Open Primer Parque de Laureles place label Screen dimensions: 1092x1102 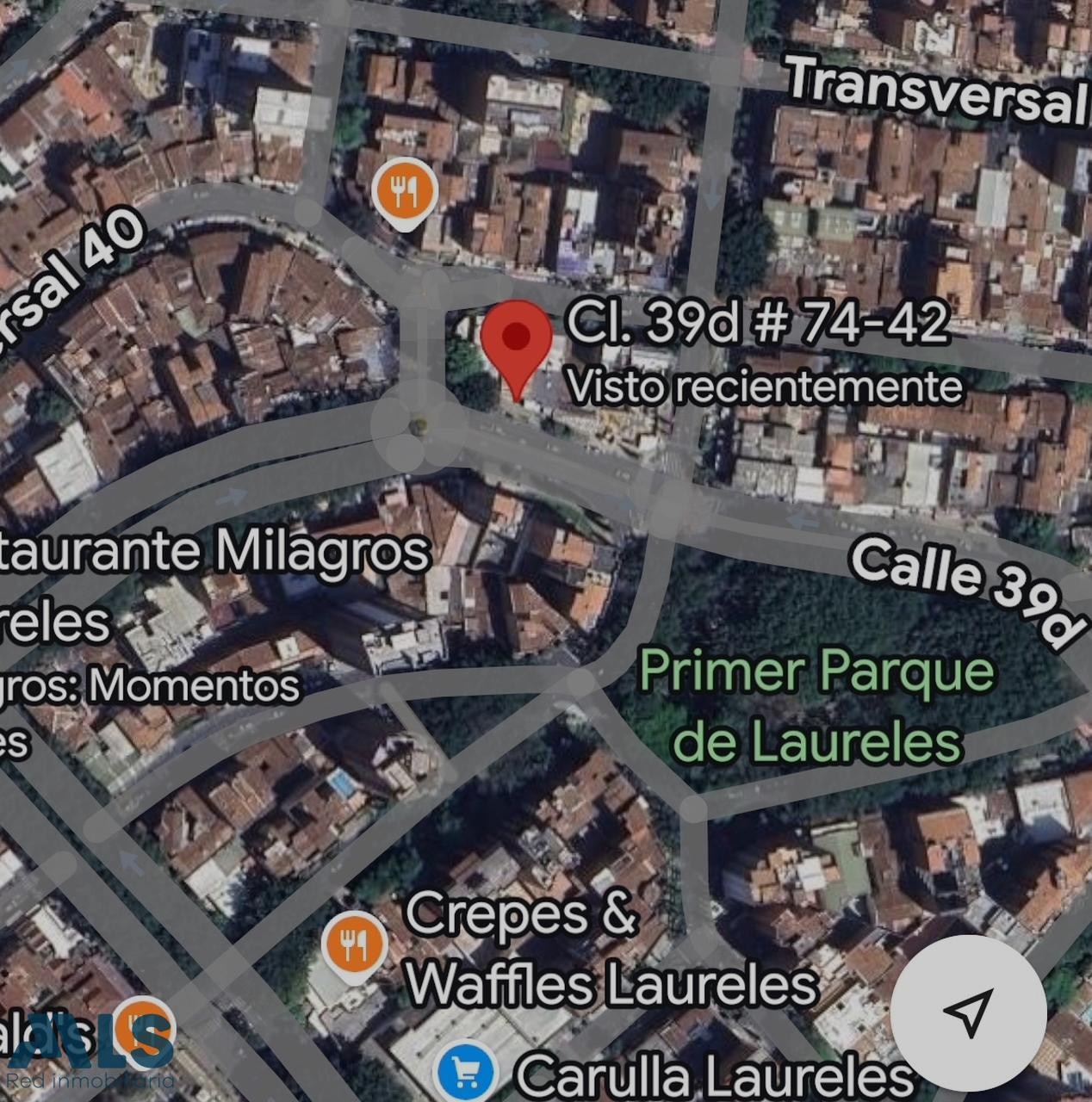click(x=816, y=706)
